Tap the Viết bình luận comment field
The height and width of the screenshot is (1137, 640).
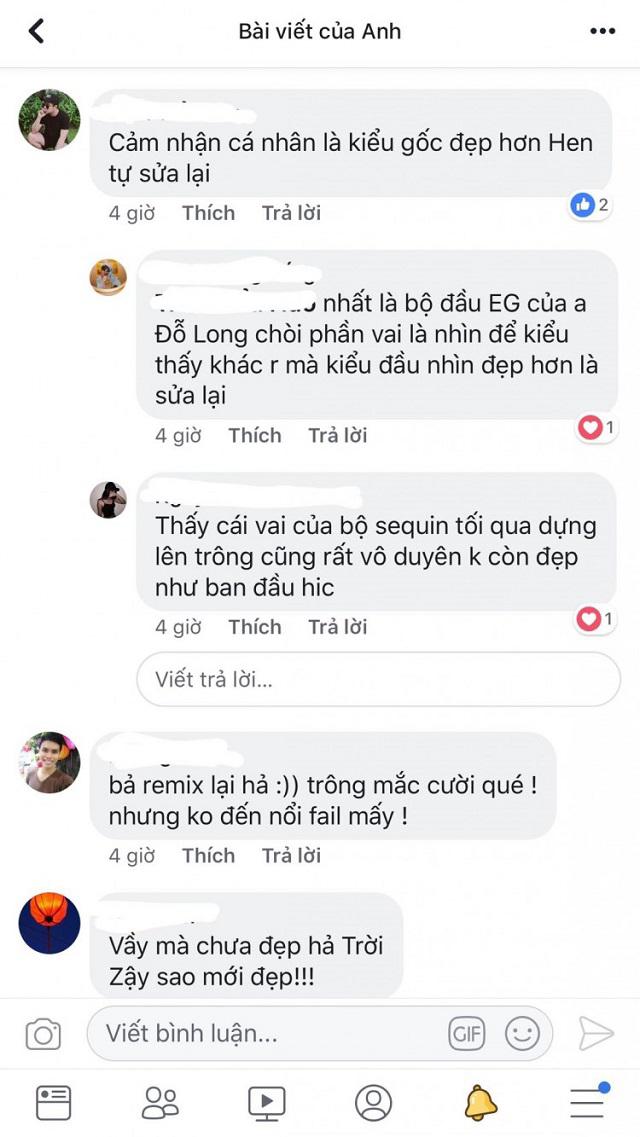pyautogui.click(x=260, y=1034)
